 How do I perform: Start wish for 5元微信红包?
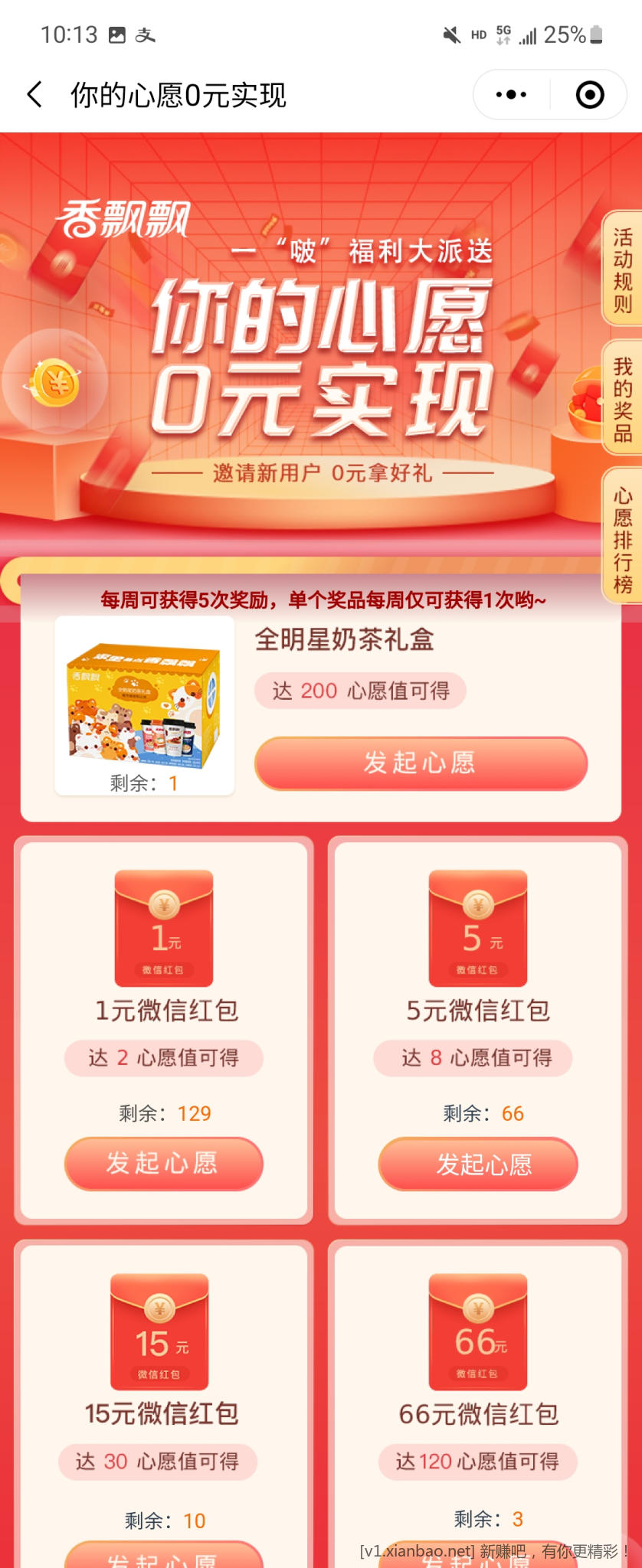click(478, 1164)
